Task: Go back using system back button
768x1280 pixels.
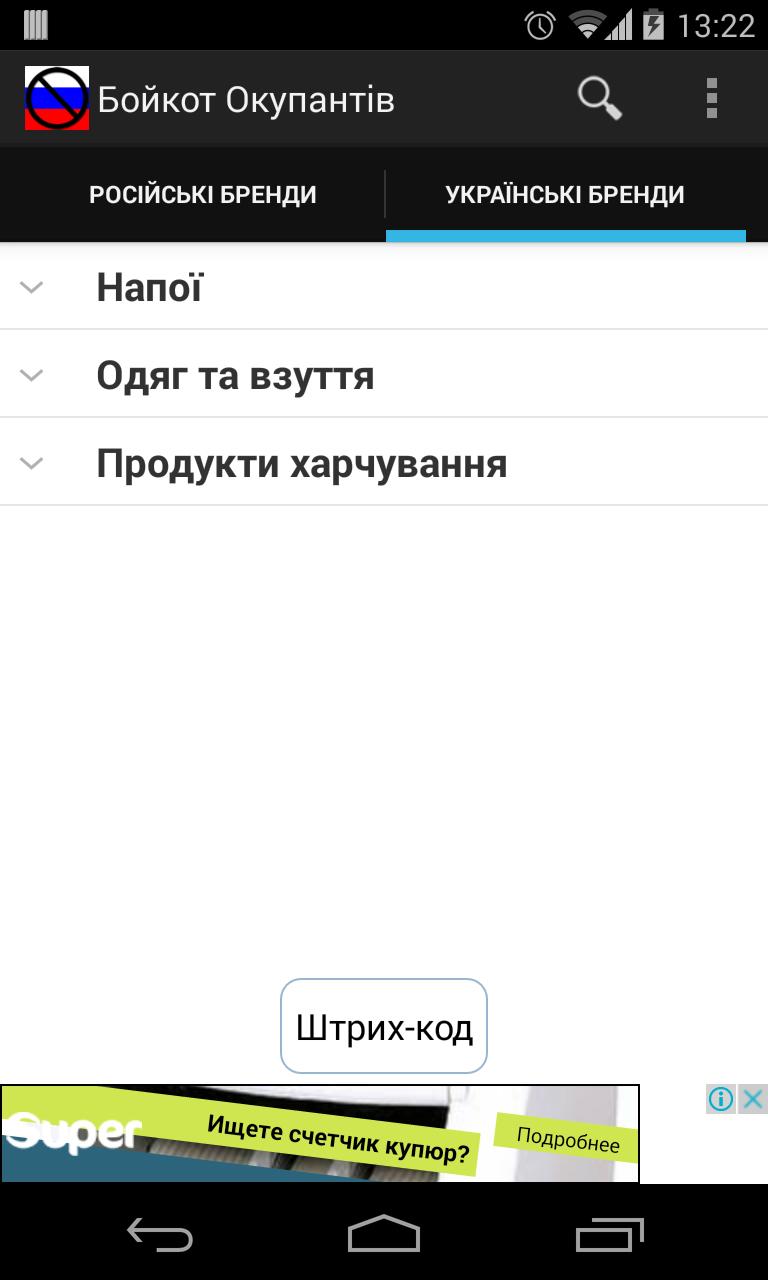Action: tap(160, 1234)
